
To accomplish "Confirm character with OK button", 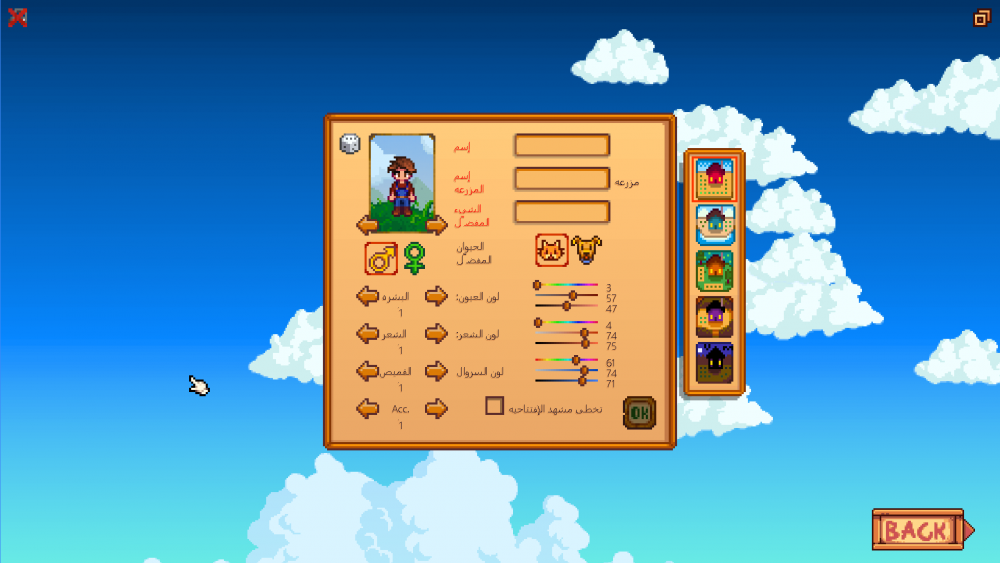I will pyautogui.click(x=640, y=412).
